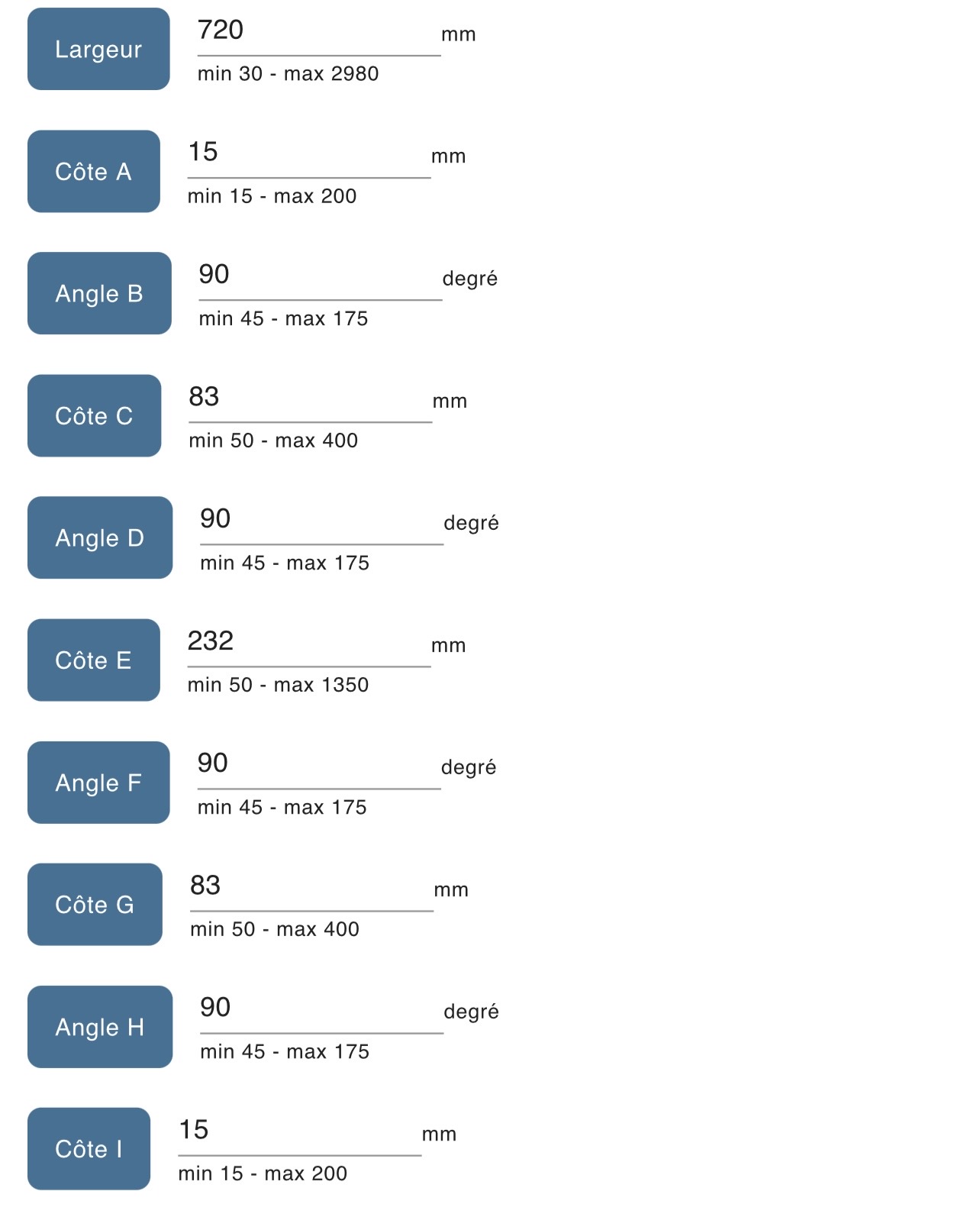Screen dimensions: 980x1217
Task: Tap the Côte A input showing 15
Action: (308, 154)
